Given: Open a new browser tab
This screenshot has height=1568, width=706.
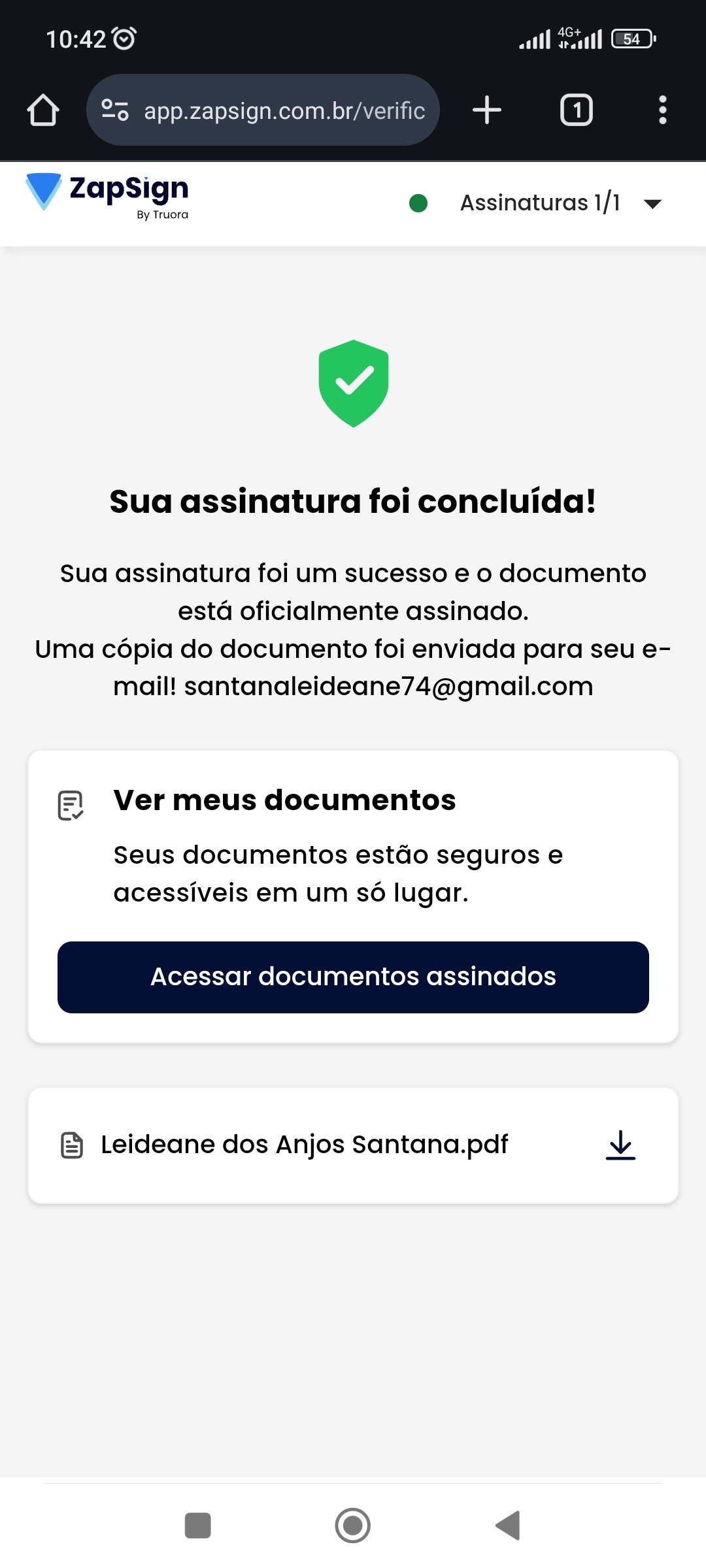Looking at the screenshot, I should point(487,110).
